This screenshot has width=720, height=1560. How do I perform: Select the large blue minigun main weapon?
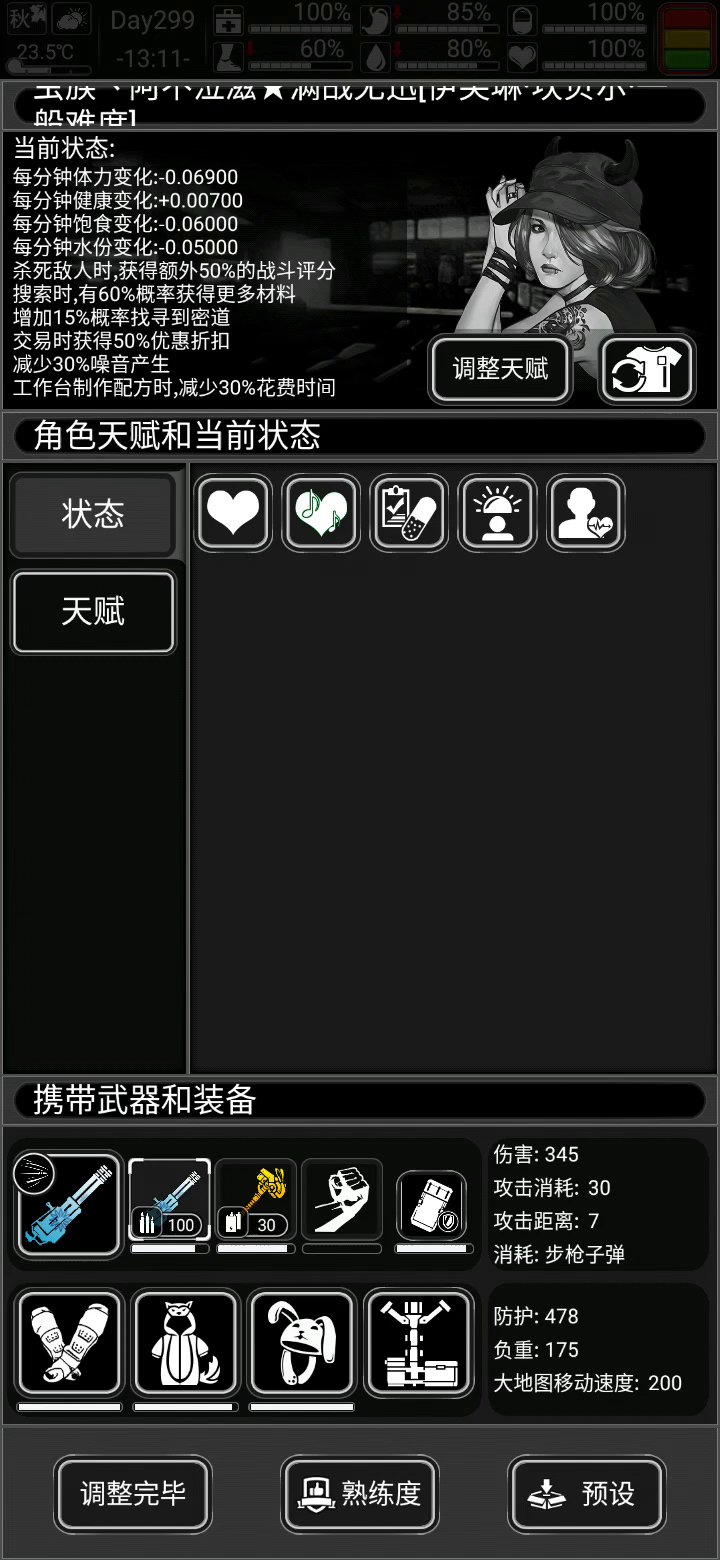coord(69,1204)
